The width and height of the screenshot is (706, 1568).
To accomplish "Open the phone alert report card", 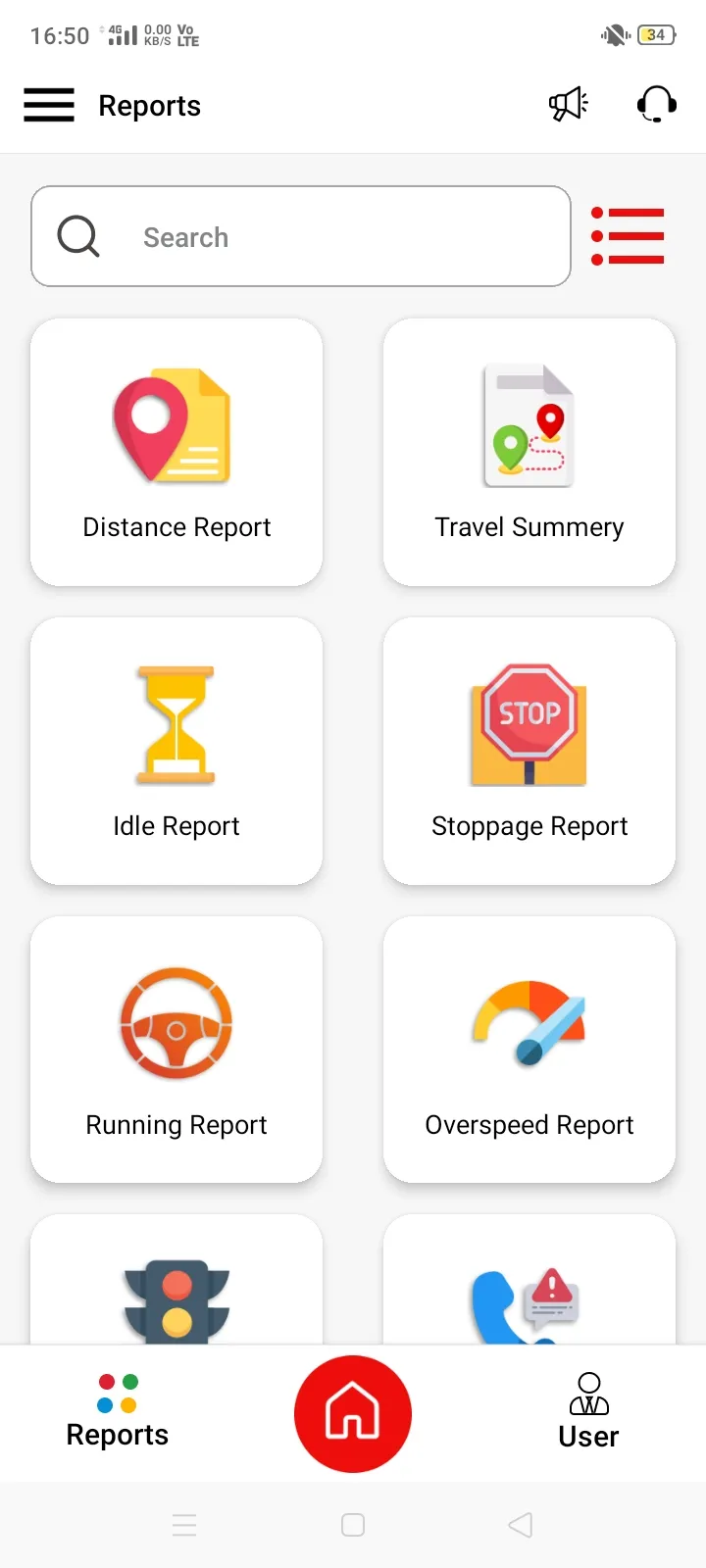I will [529, 1284].
